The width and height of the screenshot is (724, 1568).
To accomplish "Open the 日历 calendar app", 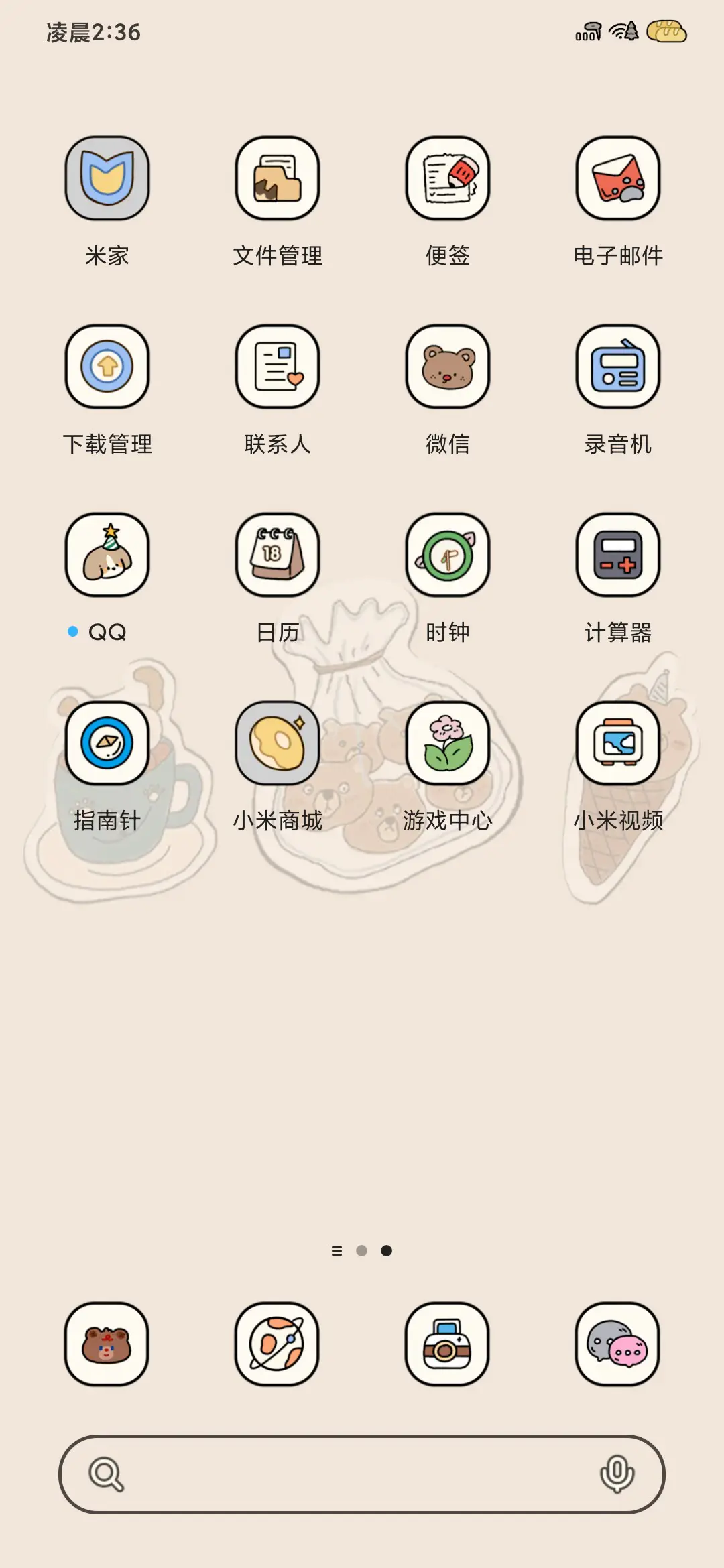I will pos(278,555).
